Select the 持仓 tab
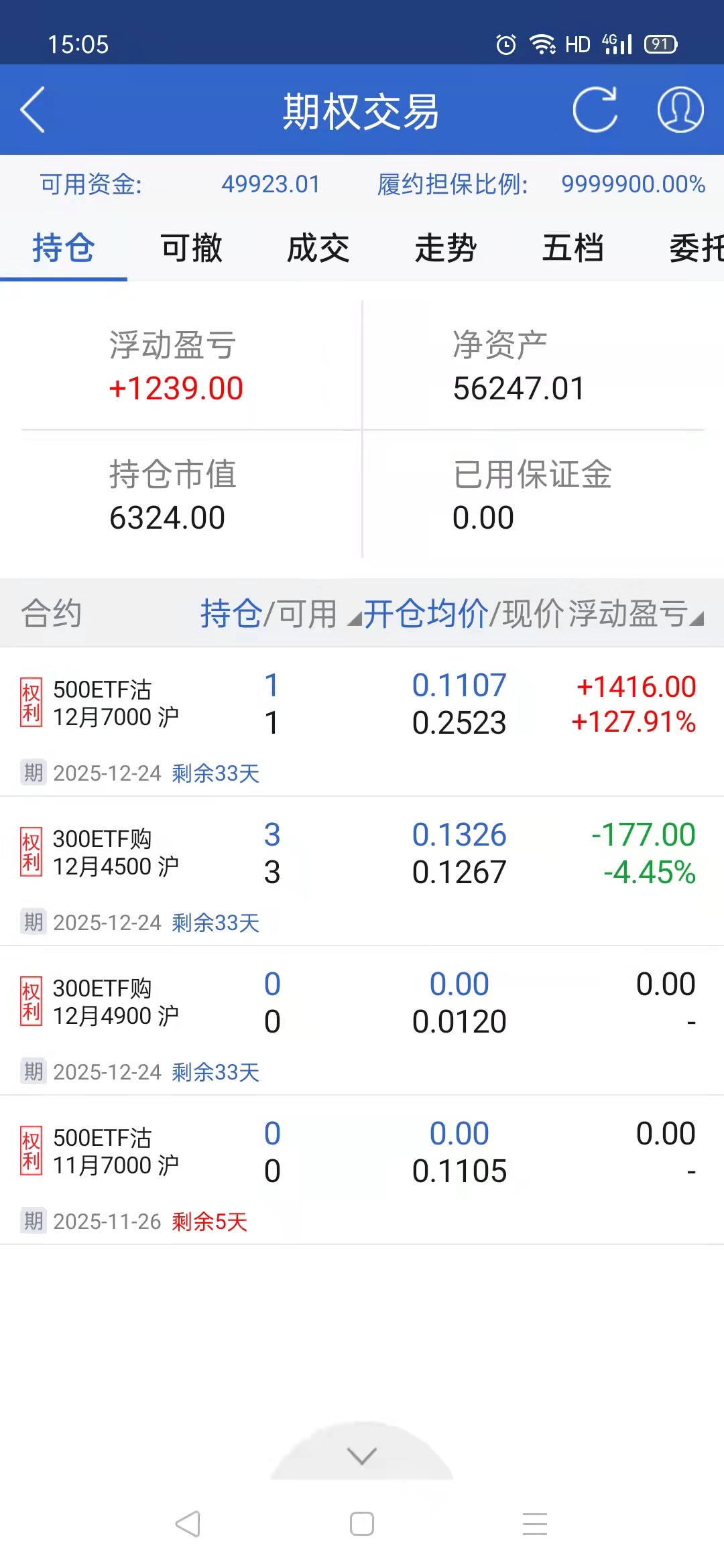This screenshot has width=724, height=1568. [x=64, y=249]
